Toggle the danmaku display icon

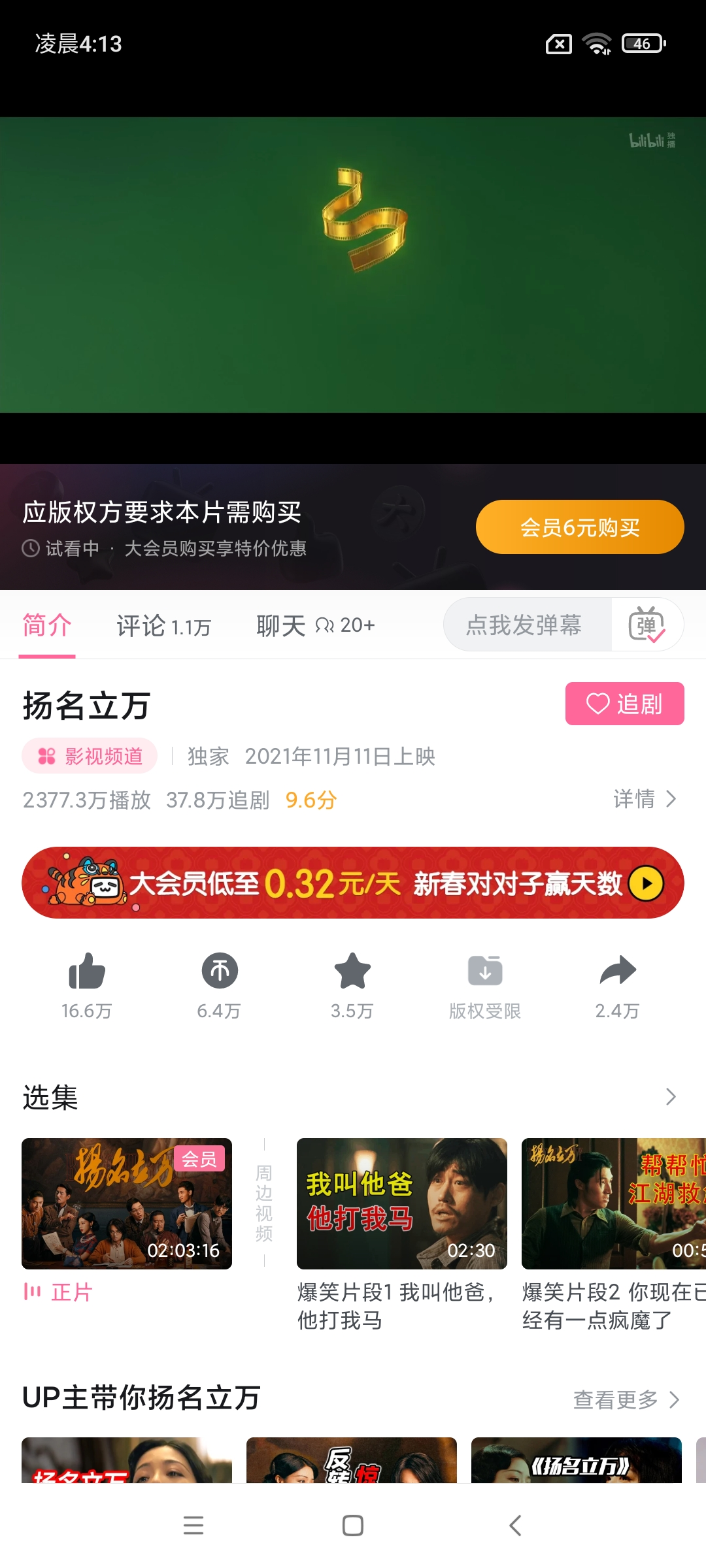coord(647,625)
